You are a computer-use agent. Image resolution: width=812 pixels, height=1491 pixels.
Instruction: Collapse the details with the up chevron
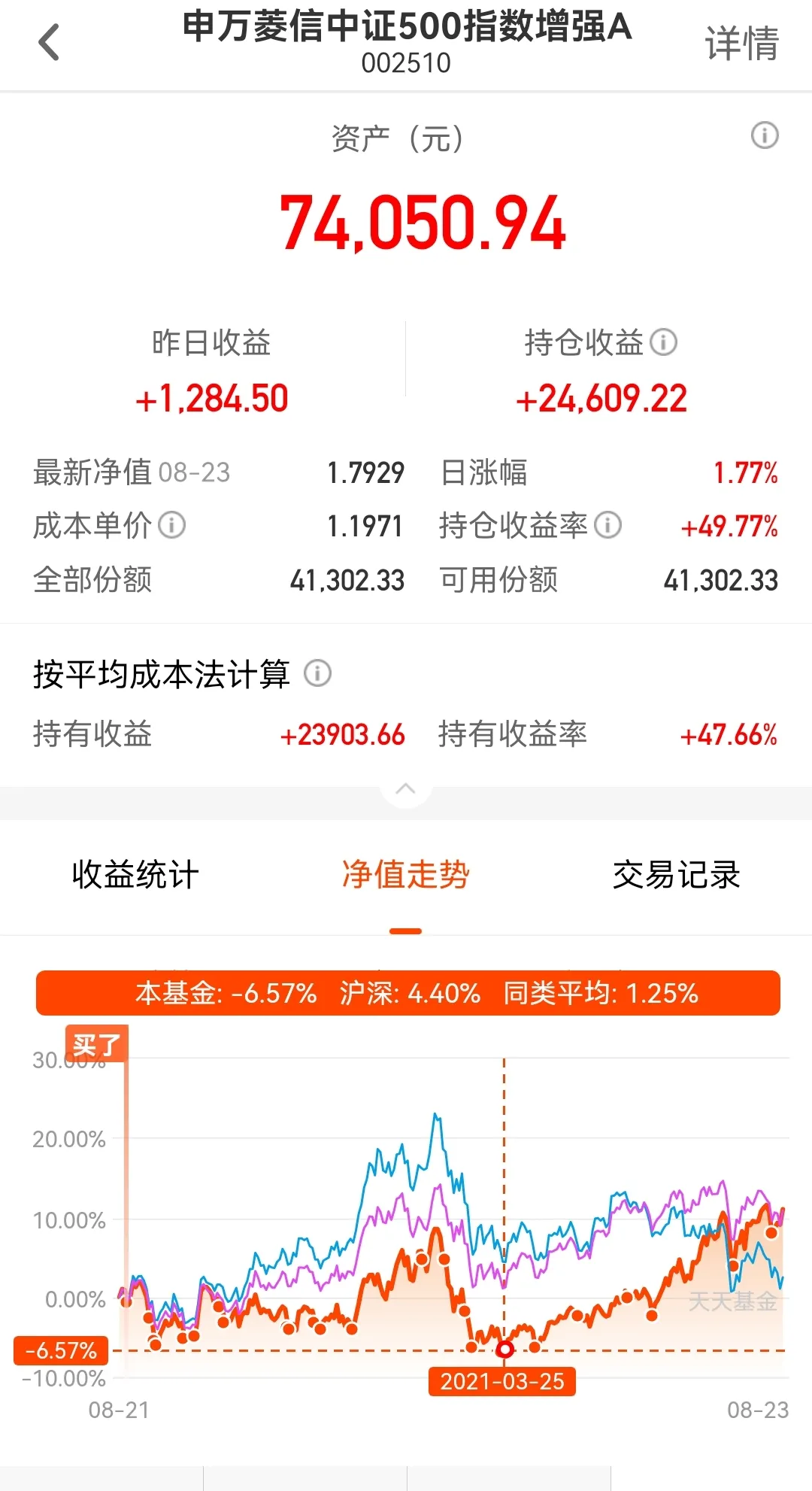pyautogui.click(x=406, y=789)
